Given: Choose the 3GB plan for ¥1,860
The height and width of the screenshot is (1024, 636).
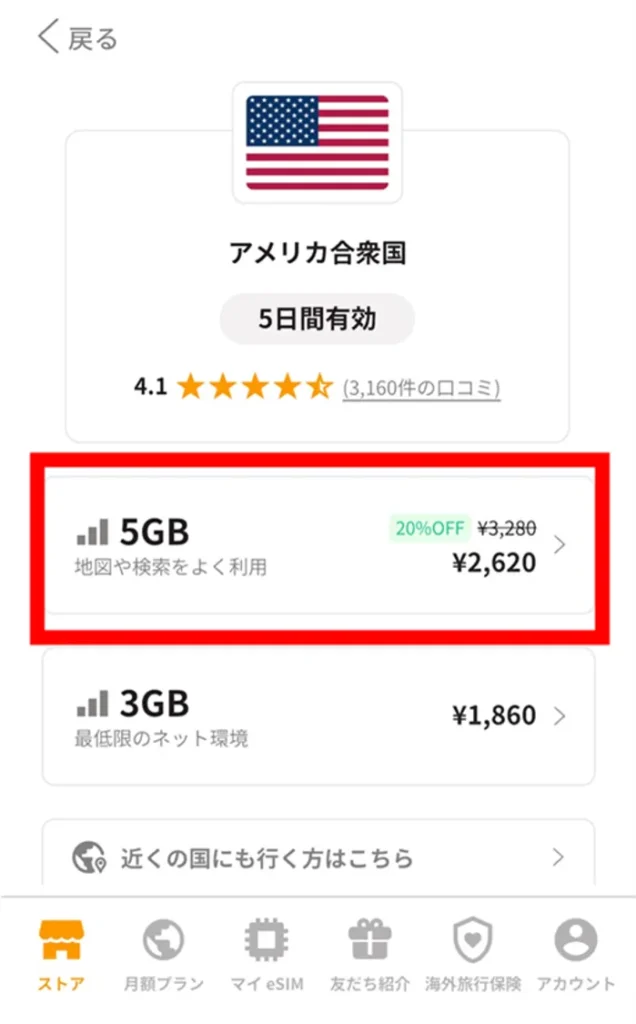Looking at the screenshot, I should (x=318, y=716).
